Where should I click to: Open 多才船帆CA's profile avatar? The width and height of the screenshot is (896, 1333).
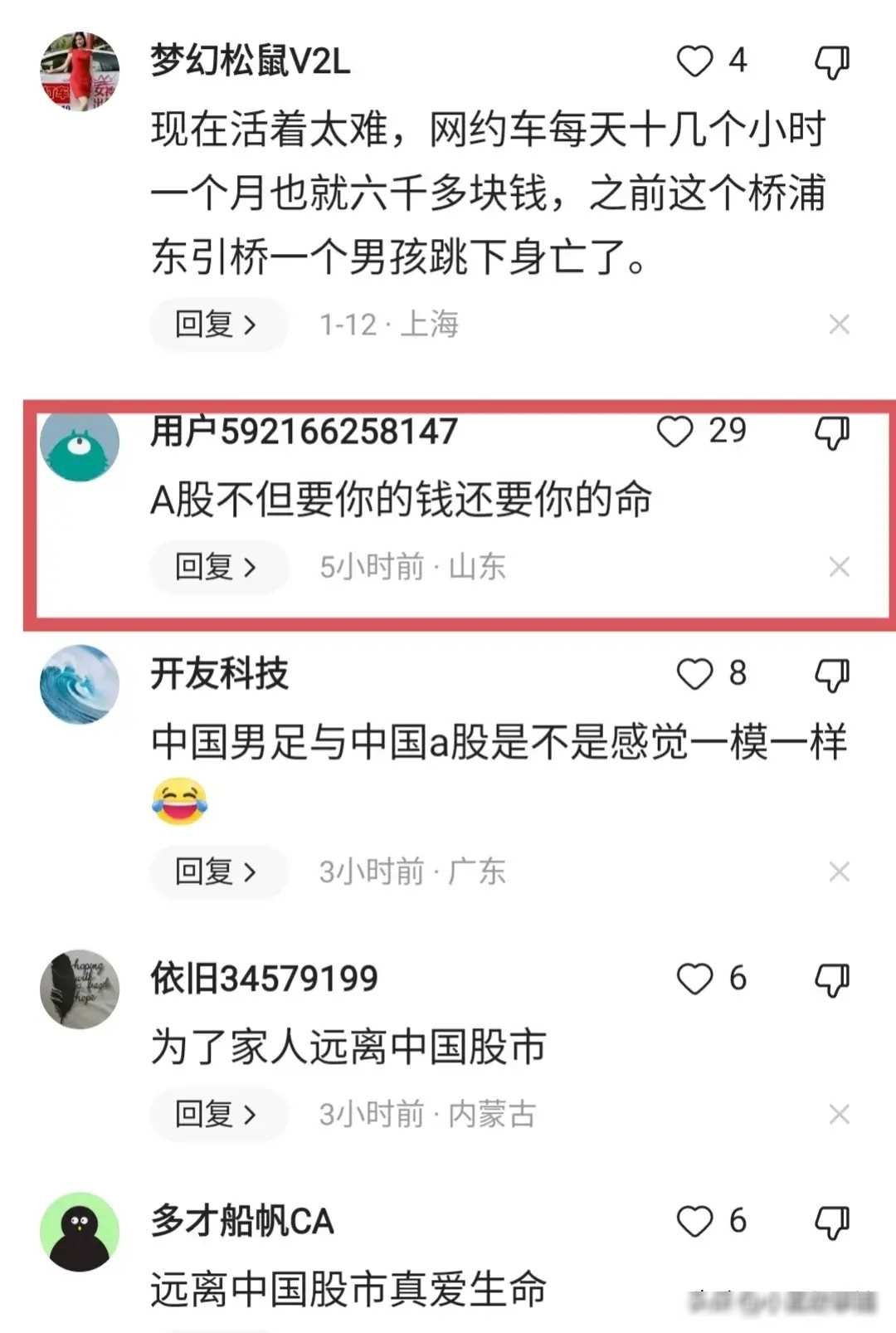coord(80,1232)
